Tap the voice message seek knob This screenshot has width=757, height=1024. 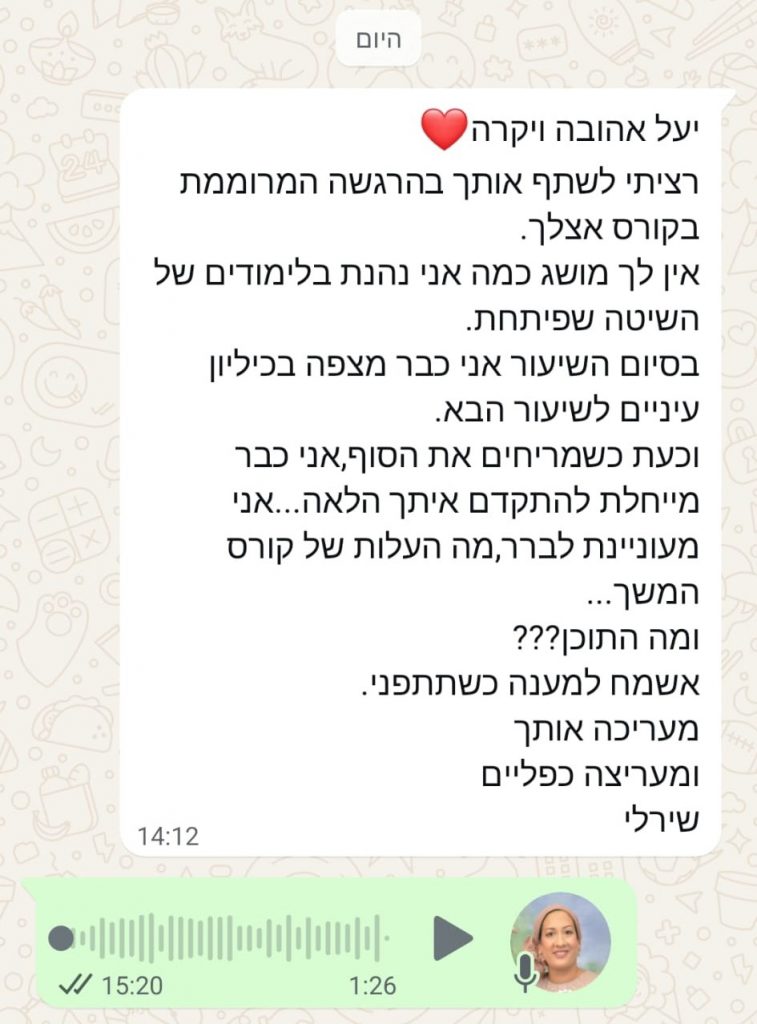(61, 938)
